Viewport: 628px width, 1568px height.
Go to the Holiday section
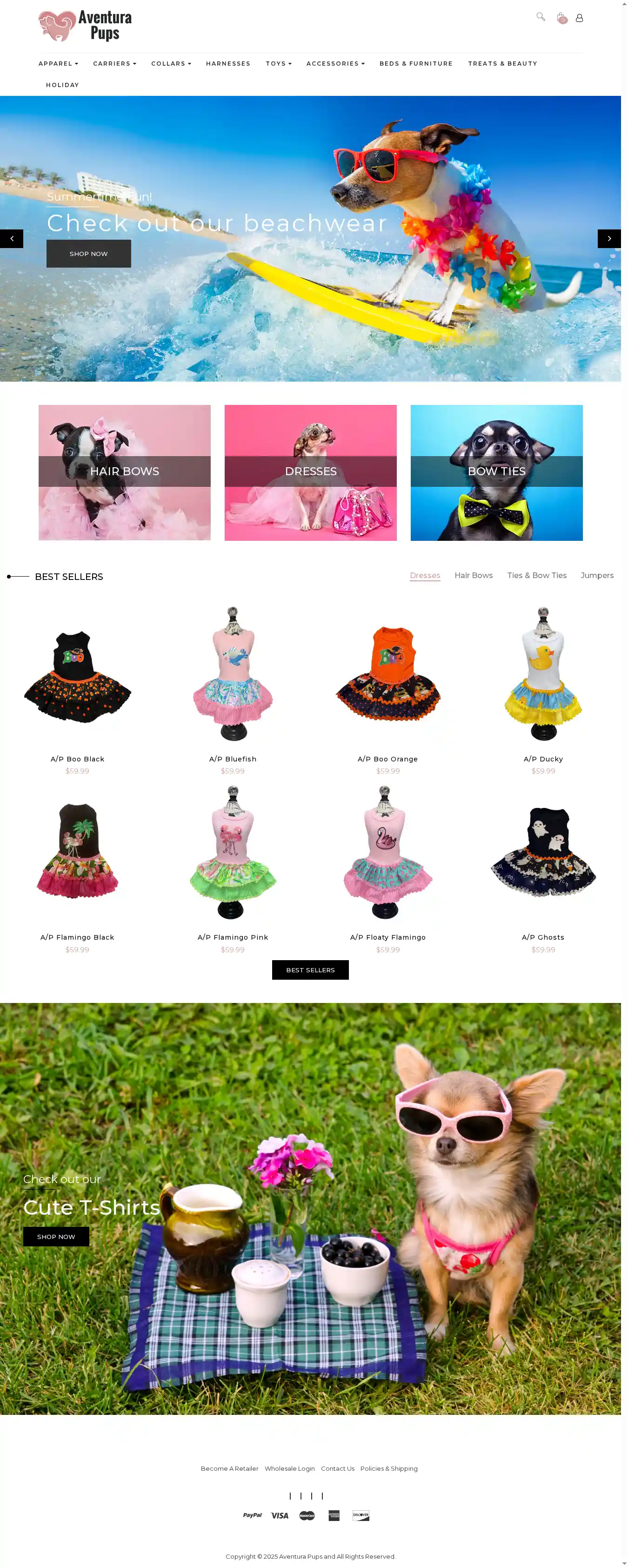point(63,85)
